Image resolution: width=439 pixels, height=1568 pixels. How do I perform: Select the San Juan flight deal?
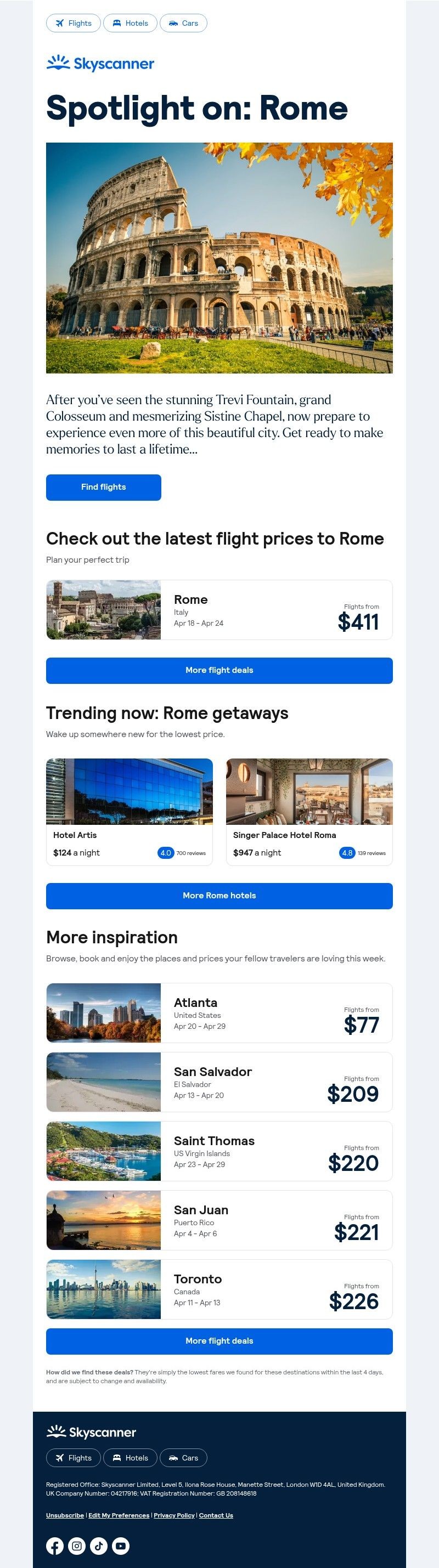pyautogui.click(x=219, y=1220)
